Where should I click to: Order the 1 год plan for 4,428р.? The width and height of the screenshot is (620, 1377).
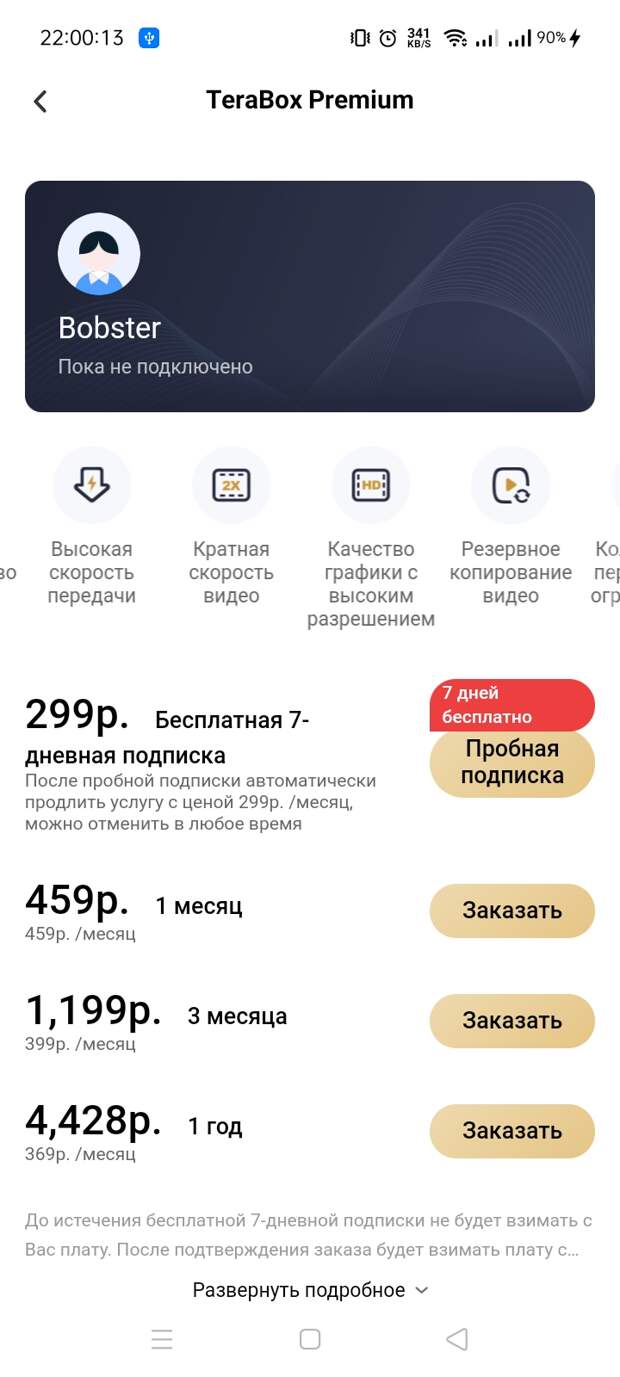click(x=512, y=1131)
